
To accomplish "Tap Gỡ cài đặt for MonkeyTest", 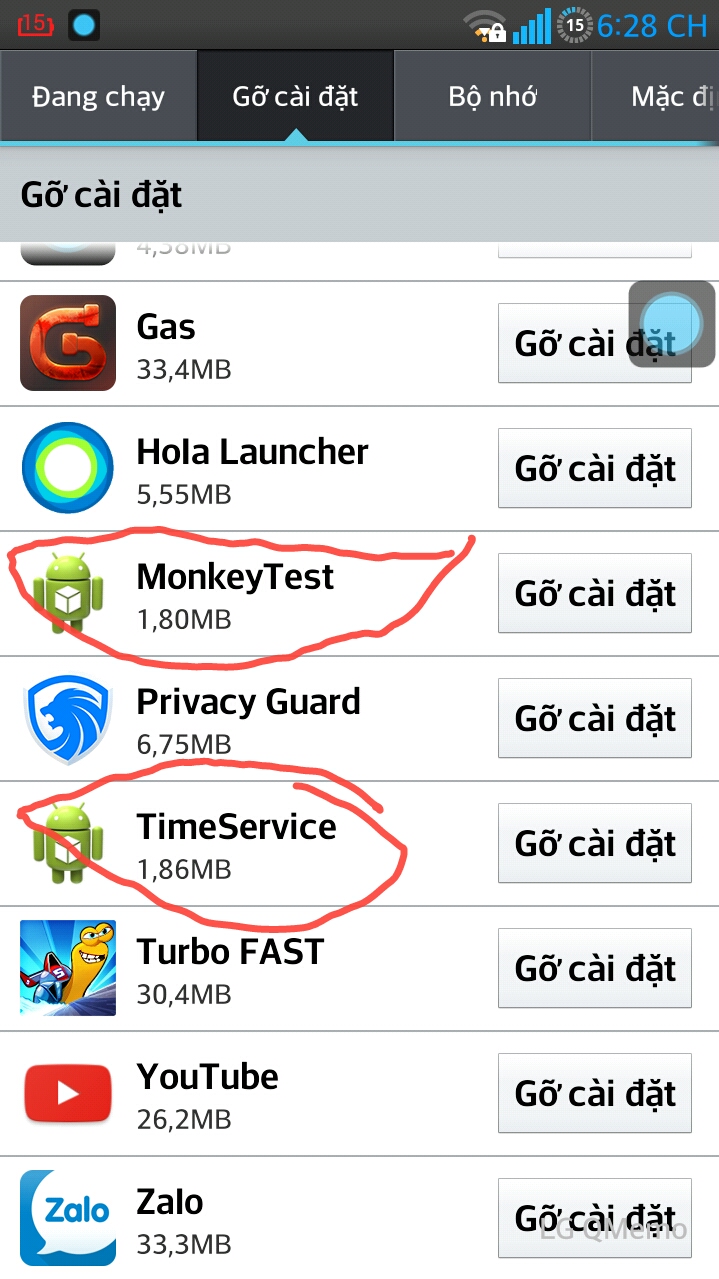I will [x=594, y=593].
